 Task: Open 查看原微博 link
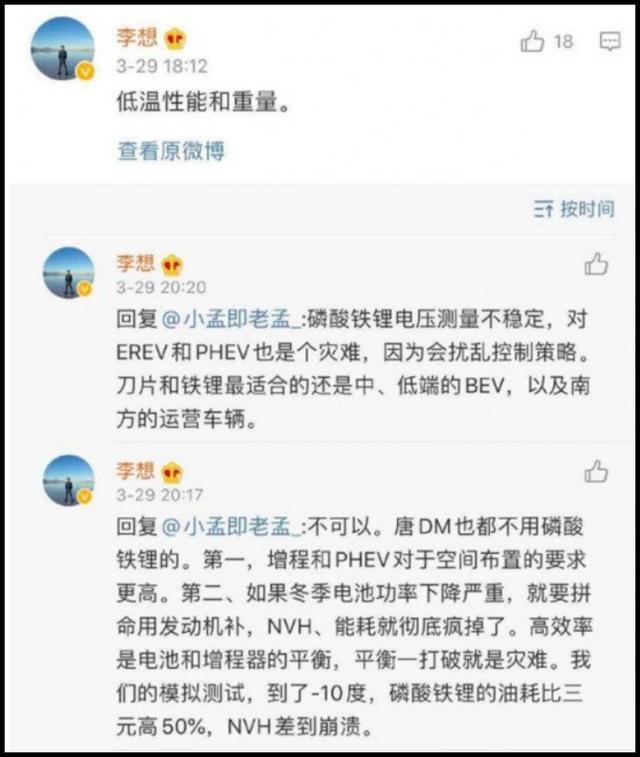[171, 151]
